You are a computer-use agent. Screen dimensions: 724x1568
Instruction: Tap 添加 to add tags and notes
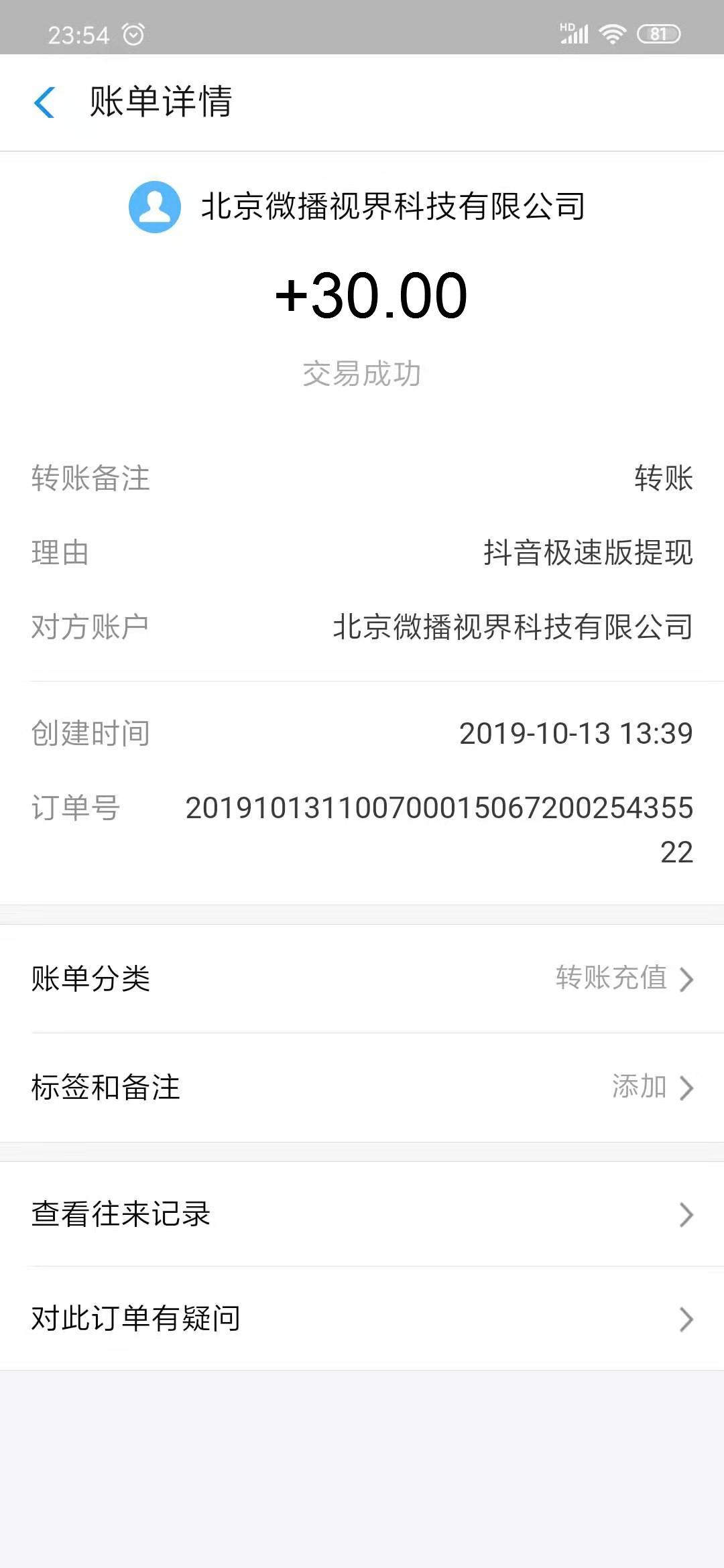click(638, 1086)
